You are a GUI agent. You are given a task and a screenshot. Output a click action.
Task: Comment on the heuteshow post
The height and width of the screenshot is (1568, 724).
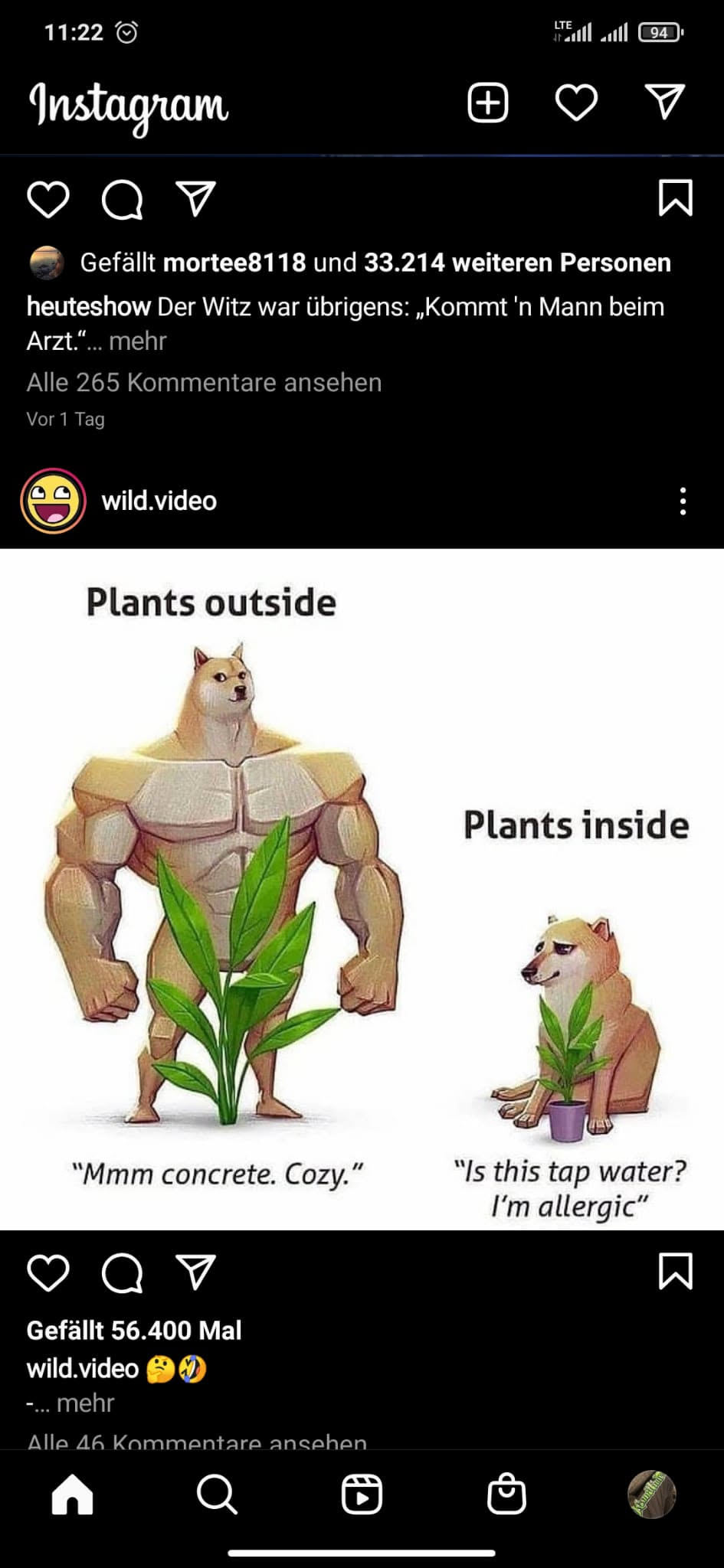click(123, 200)
